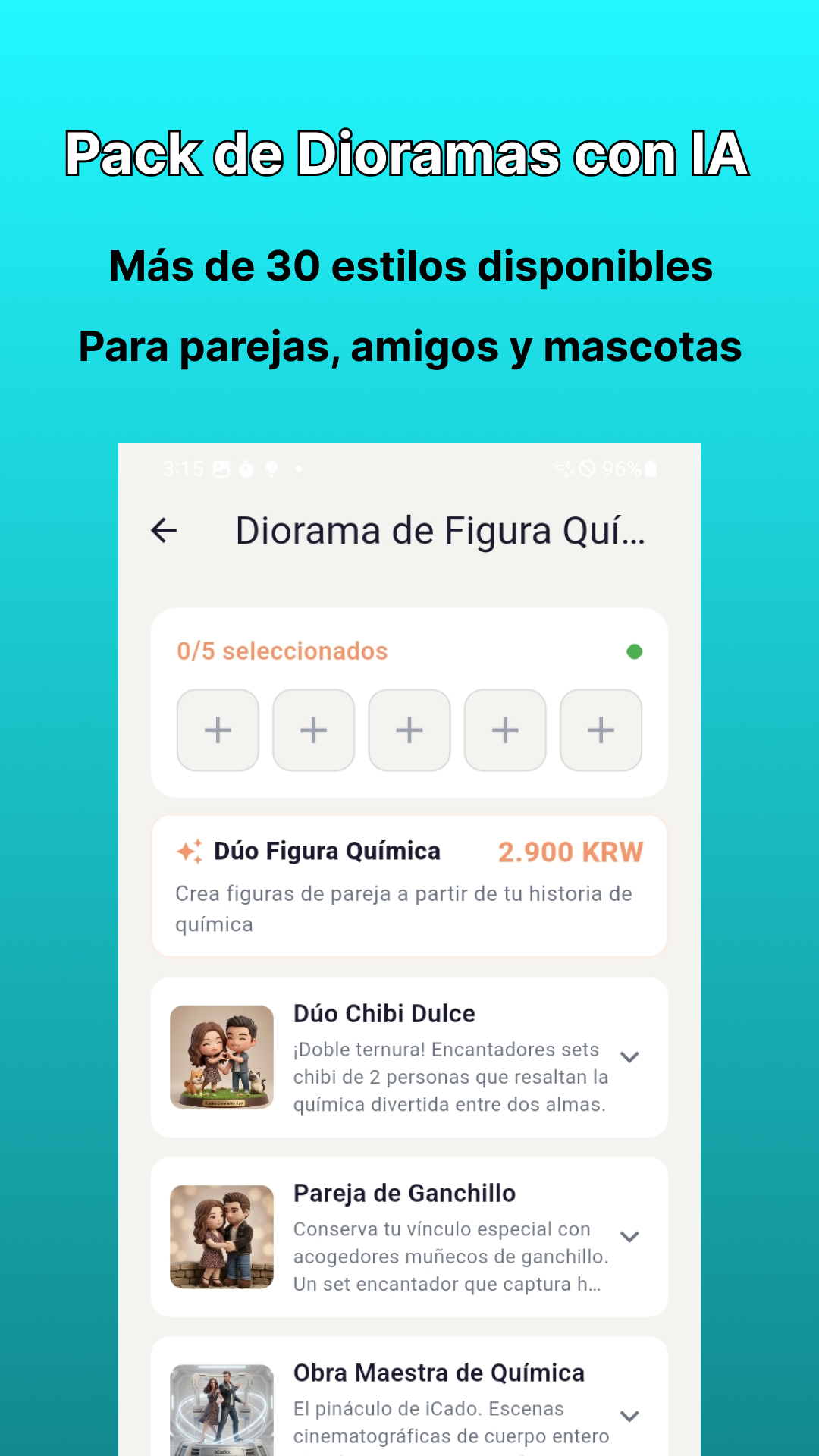Select the 0/5 seleccionados counter
This screenshot has width=819, height=1456.
[x=282, y=651]
